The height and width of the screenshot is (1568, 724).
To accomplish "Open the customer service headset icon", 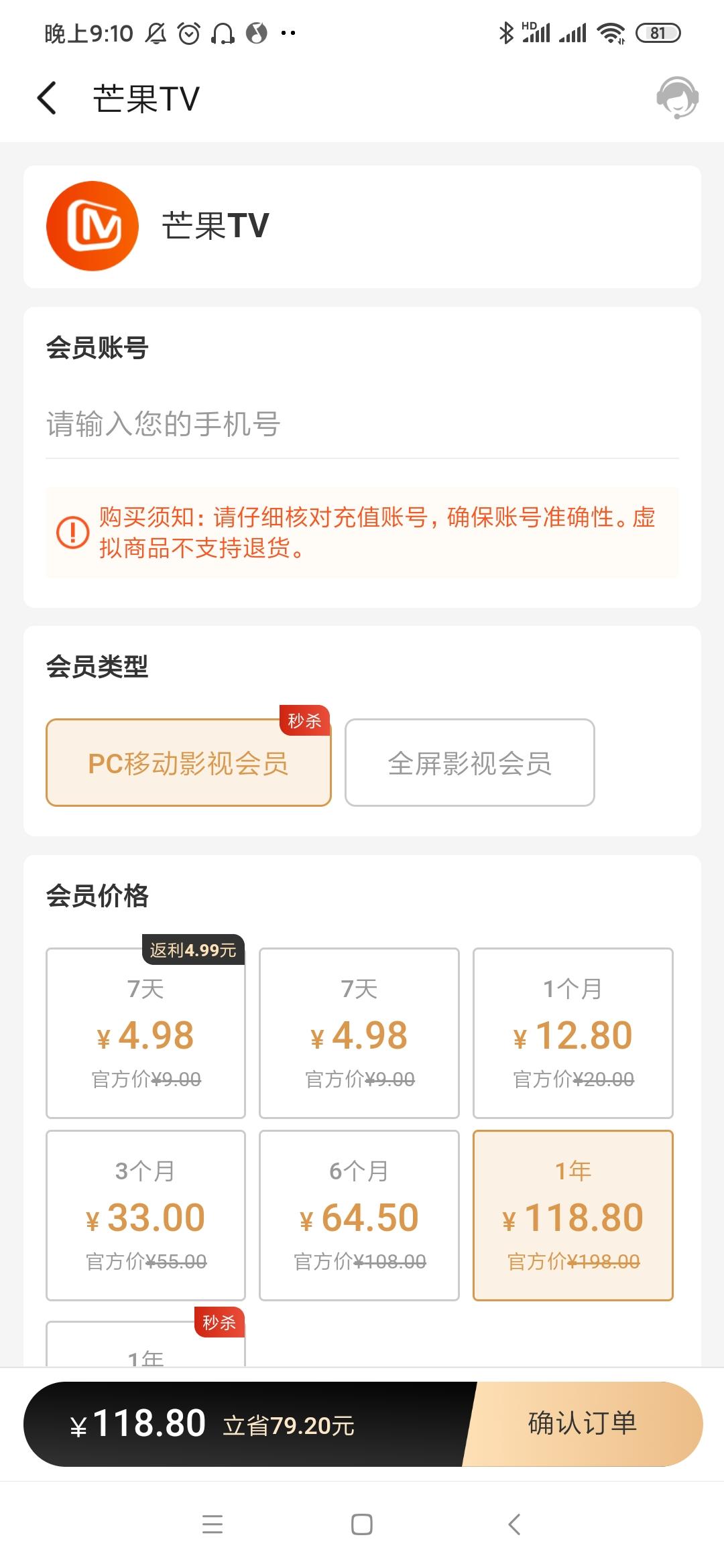I will pos(677,98).
